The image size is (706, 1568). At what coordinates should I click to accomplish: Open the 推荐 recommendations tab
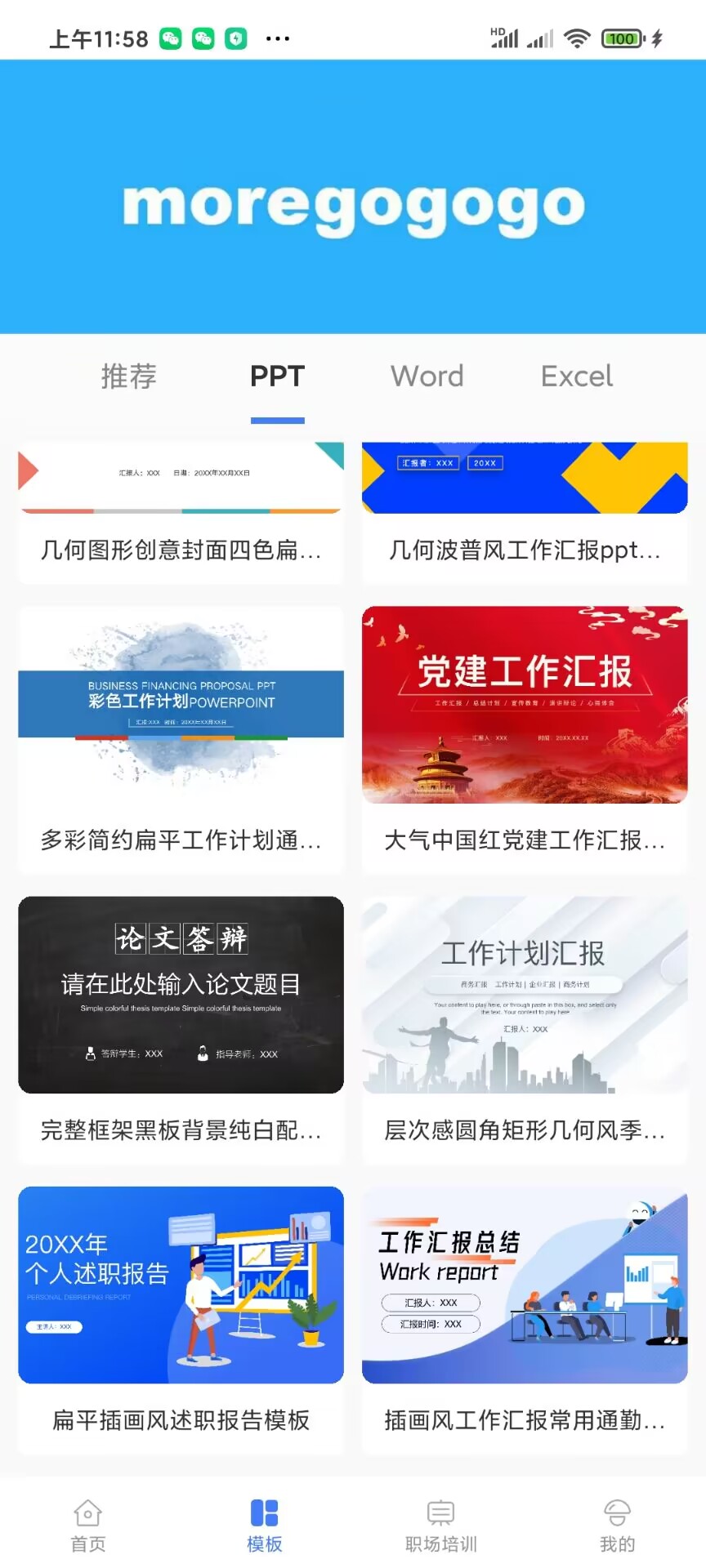pos(128,376)
